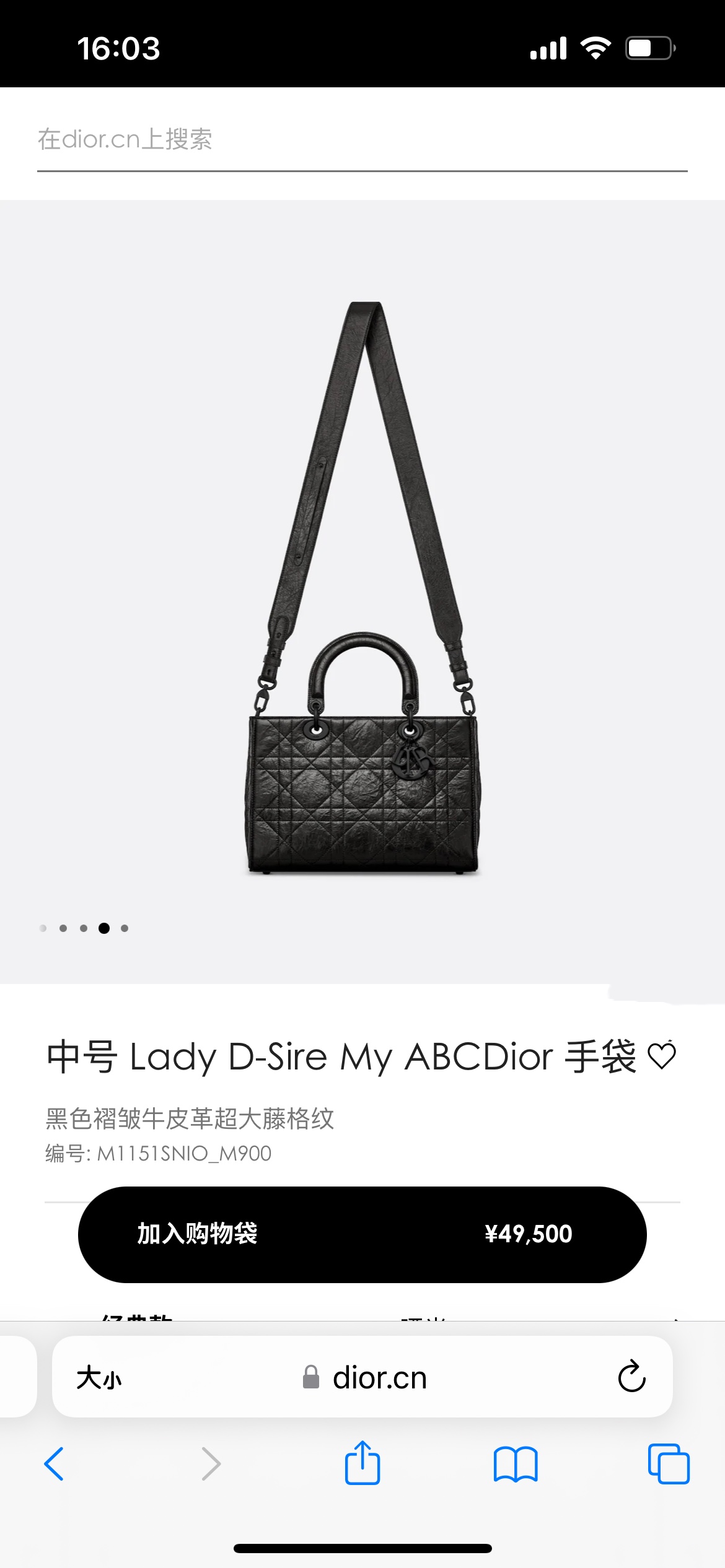The height and width of the screenshot is (1568, 725).
Task: Open the Lady D-Sire bag product image
Action: (x=362, y=588)
